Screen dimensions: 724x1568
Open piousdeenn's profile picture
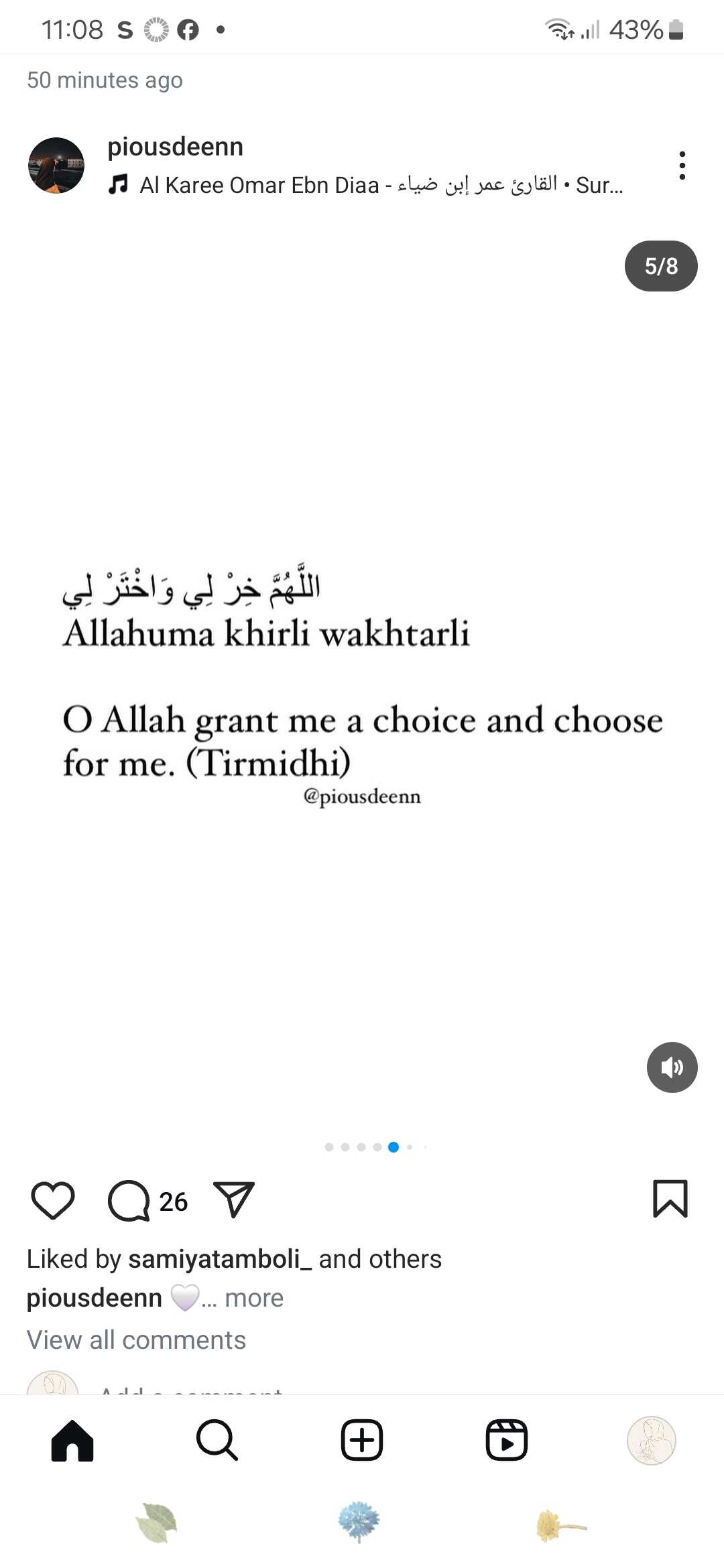click(56, 166)
